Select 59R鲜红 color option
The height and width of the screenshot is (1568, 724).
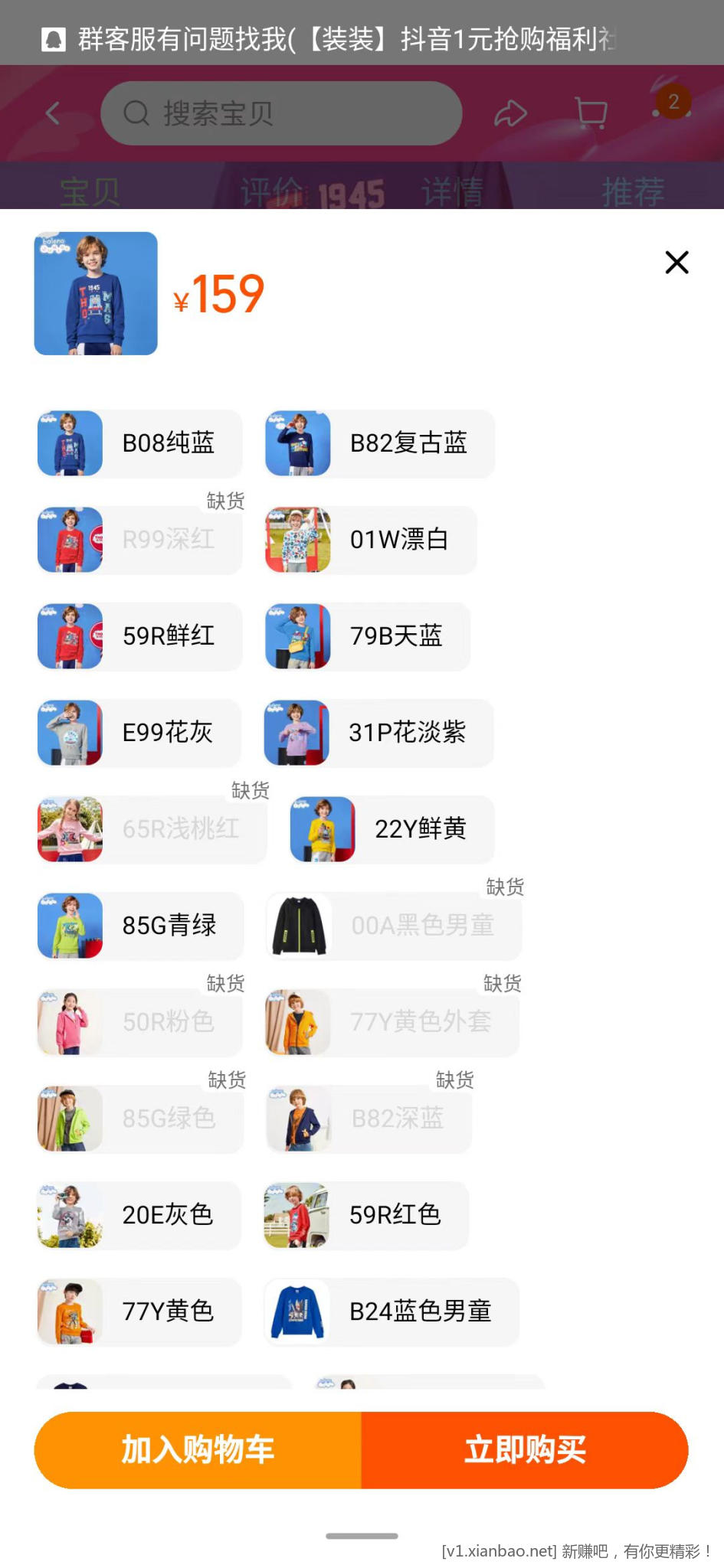[x=140, y=636]
